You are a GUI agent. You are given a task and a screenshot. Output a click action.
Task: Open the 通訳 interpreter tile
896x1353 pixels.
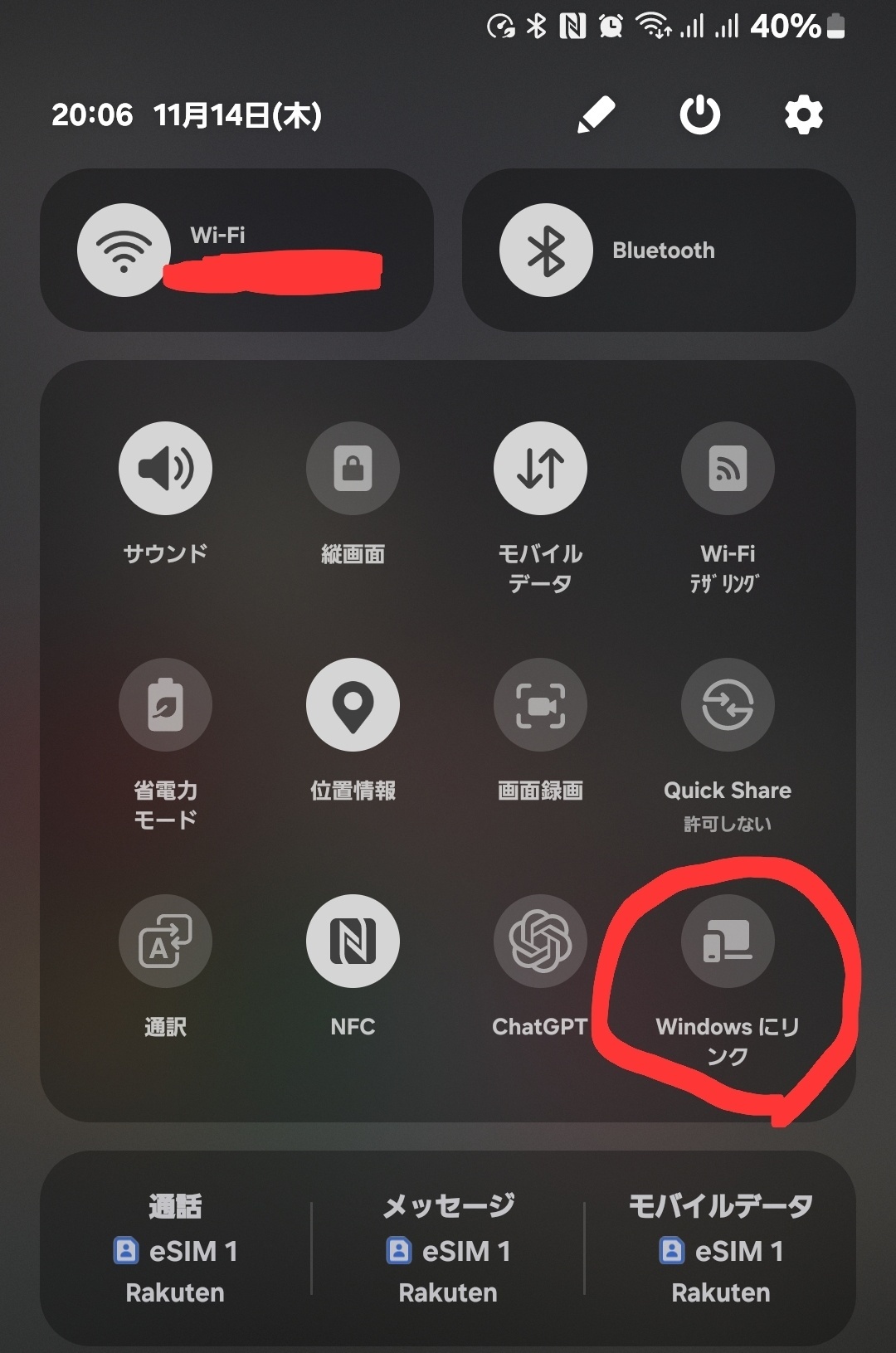(x=165, y=941)
